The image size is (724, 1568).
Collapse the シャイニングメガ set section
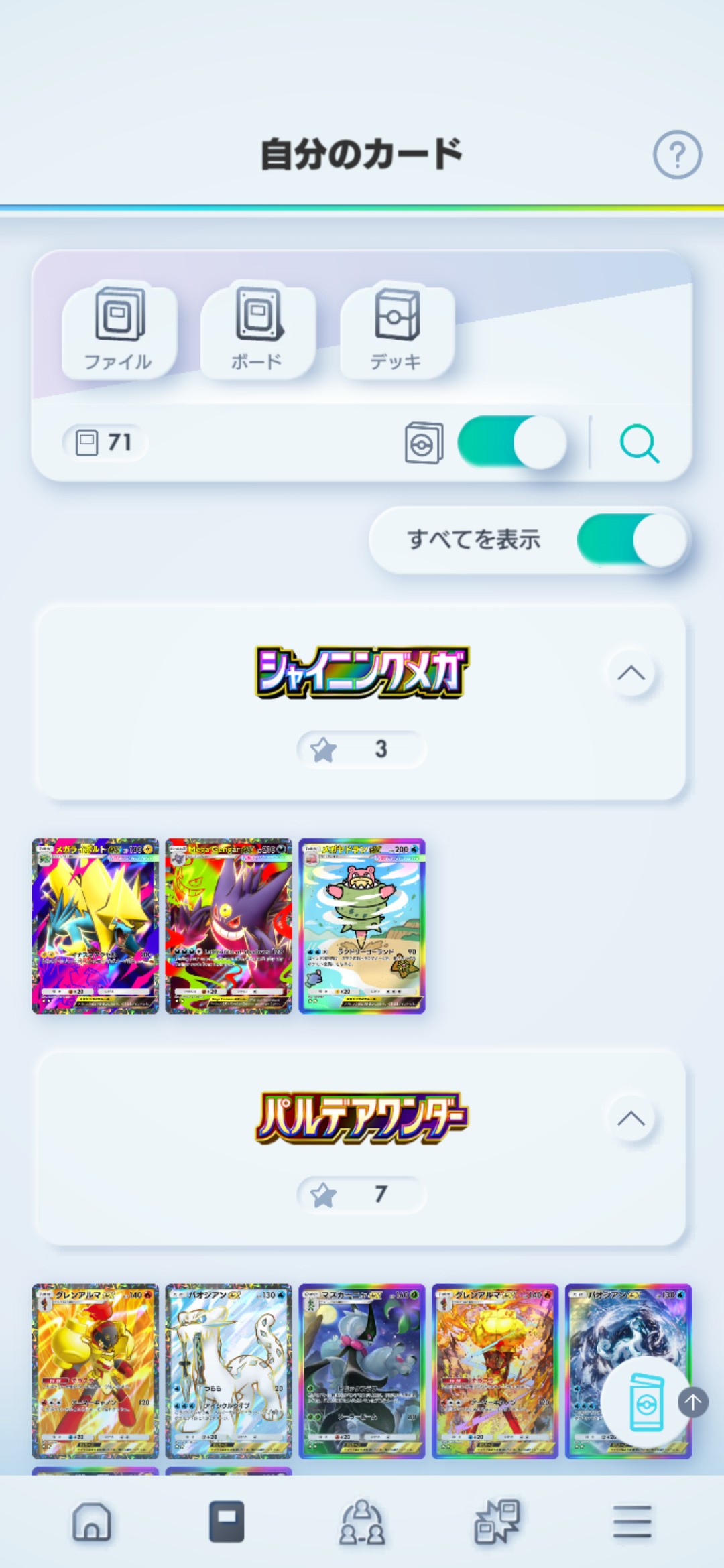tap(631, 673)
